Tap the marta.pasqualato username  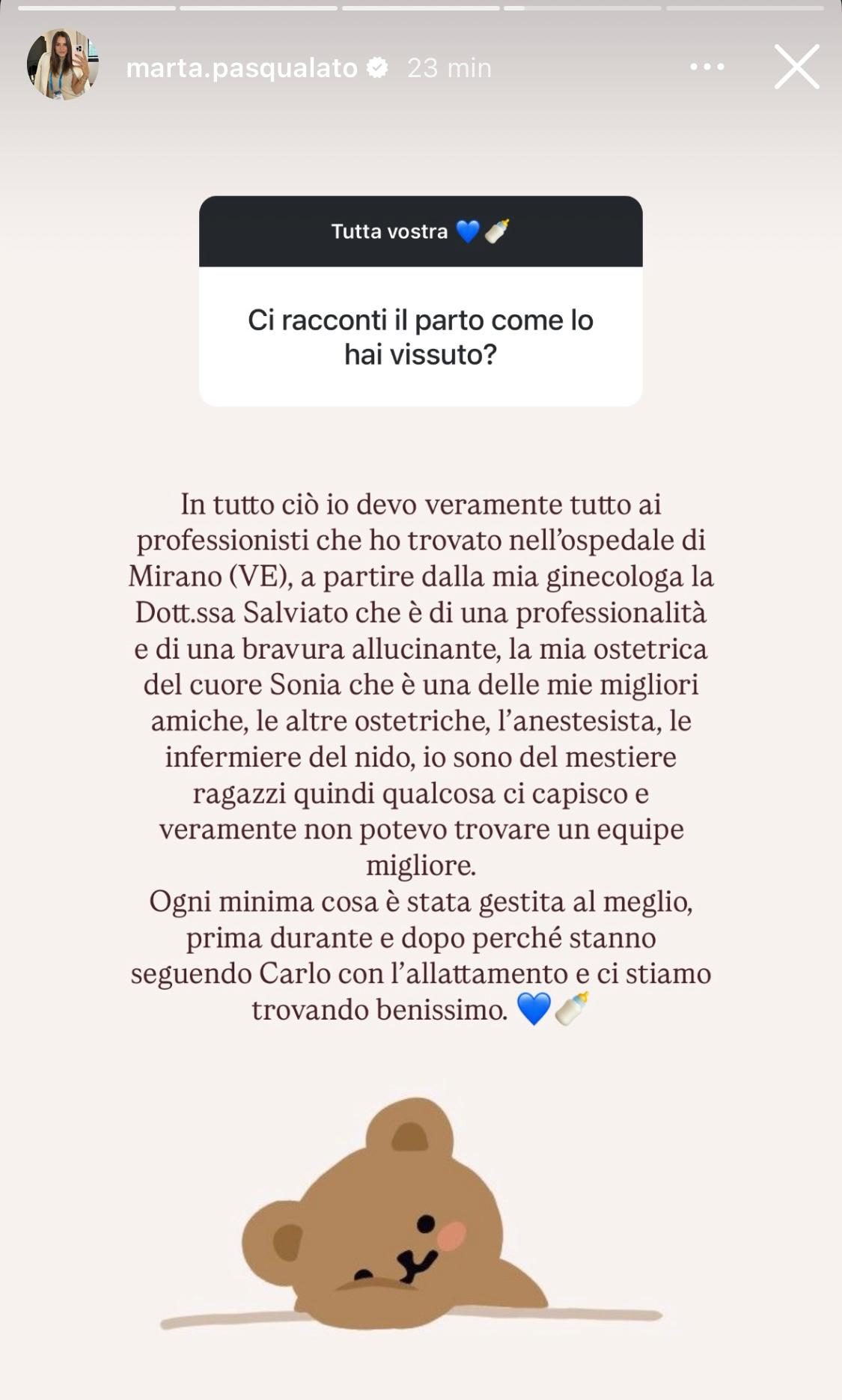[242, 68]
